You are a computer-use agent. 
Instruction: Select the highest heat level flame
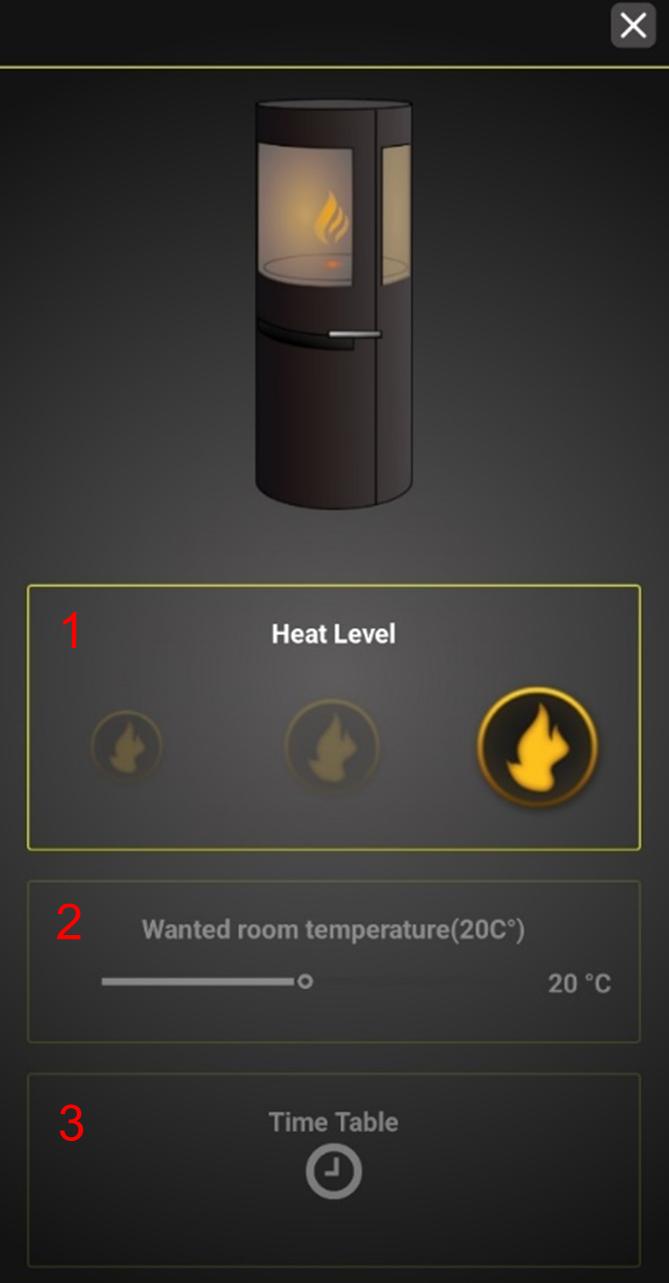point(538,747)
